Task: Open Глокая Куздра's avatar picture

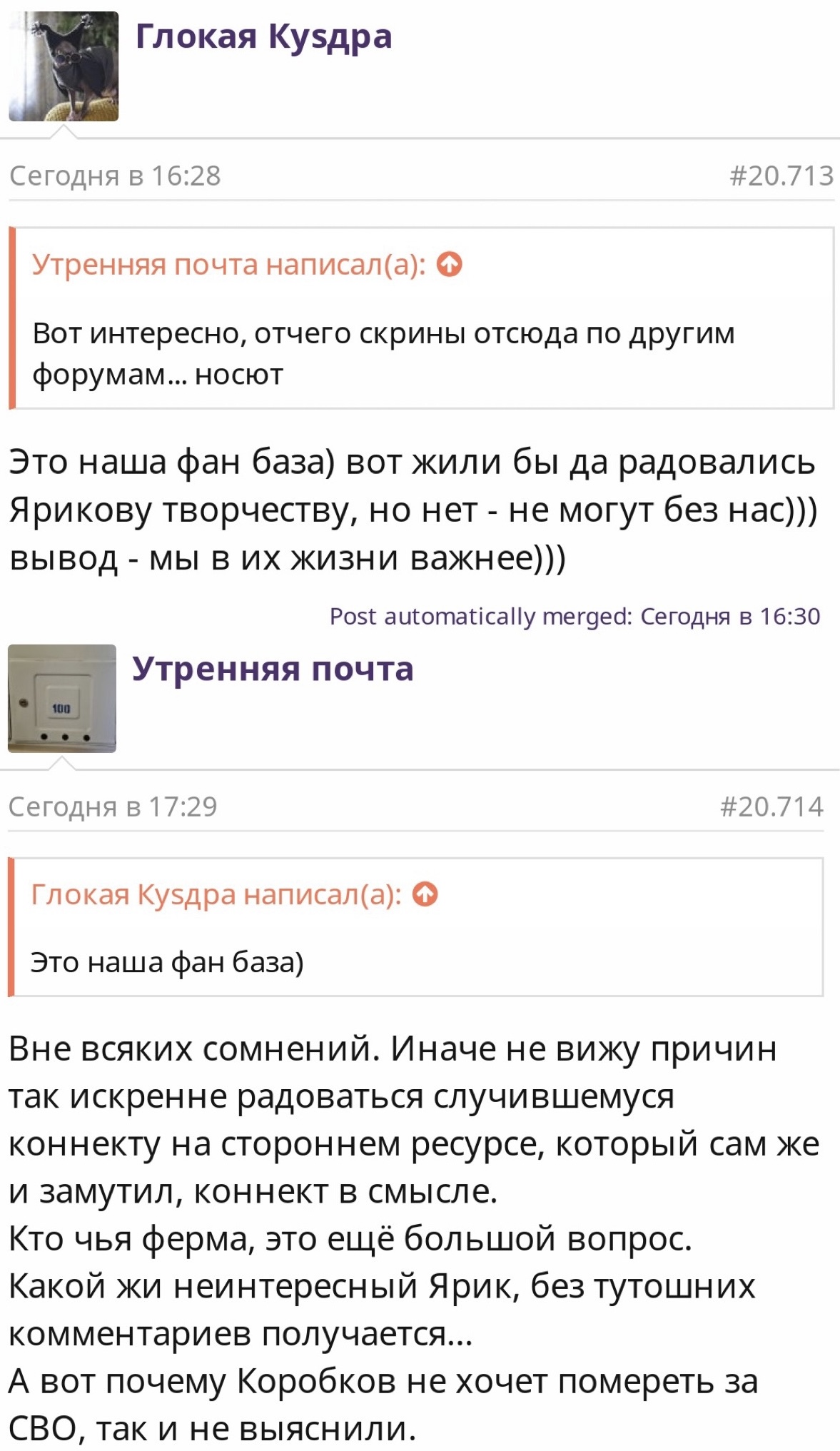Action: pyautogui.click(x=64, y=66)
